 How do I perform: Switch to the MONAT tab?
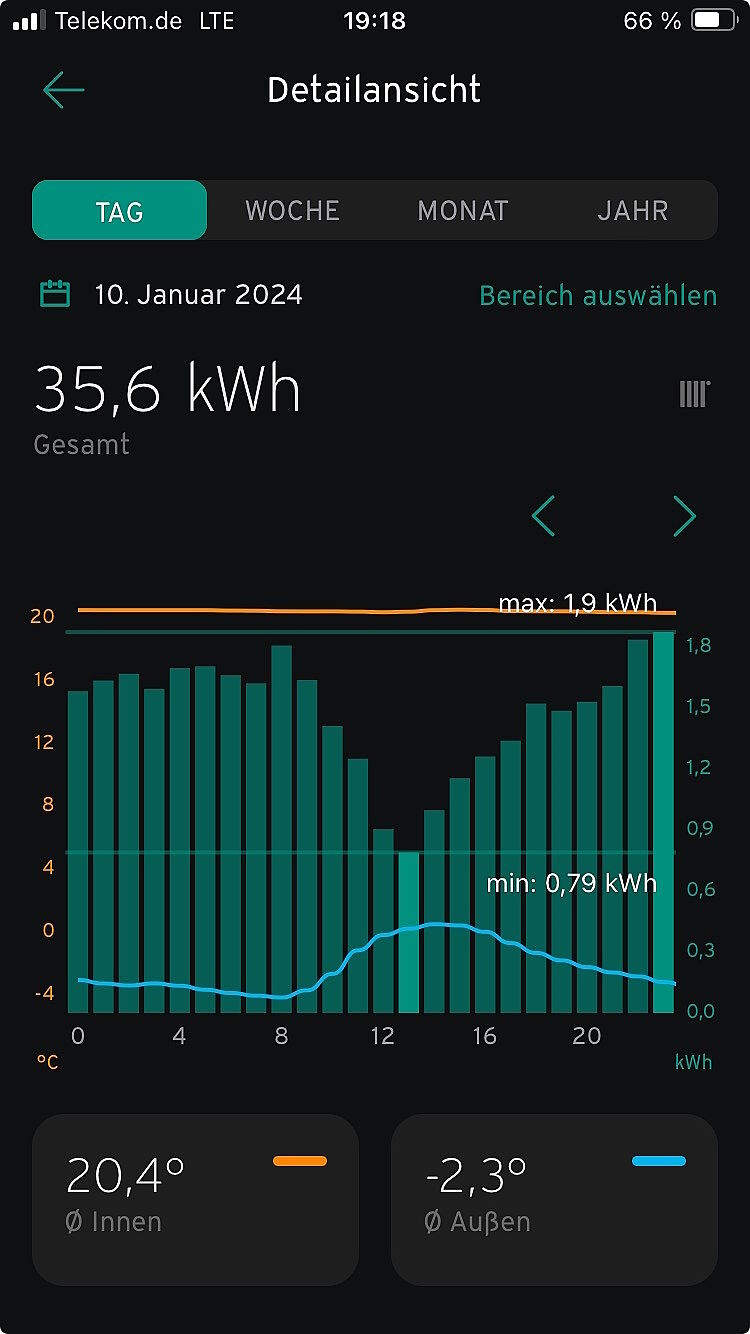462,211
